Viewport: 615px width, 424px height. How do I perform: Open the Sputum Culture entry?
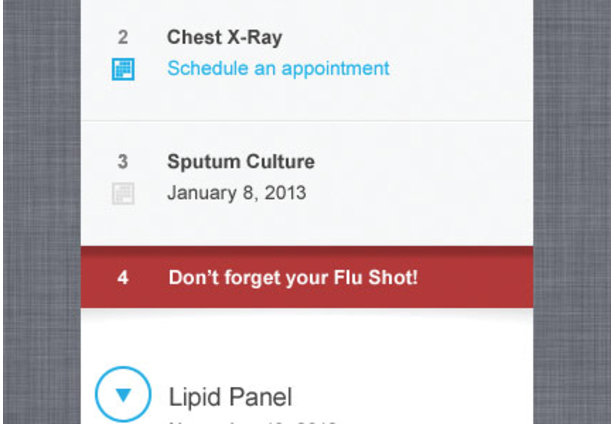point(240,162)
